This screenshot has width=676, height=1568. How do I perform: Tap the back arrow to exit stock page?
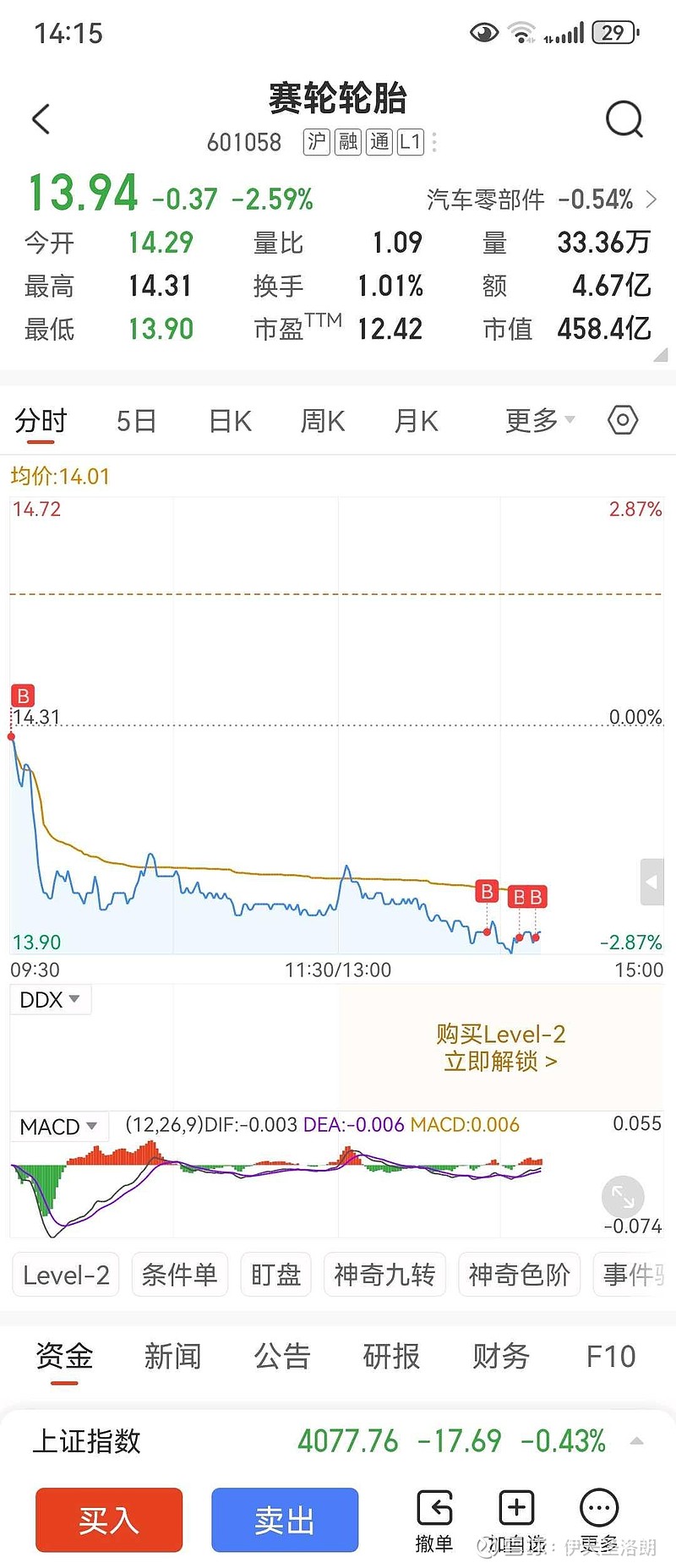[x=40, y=118]
